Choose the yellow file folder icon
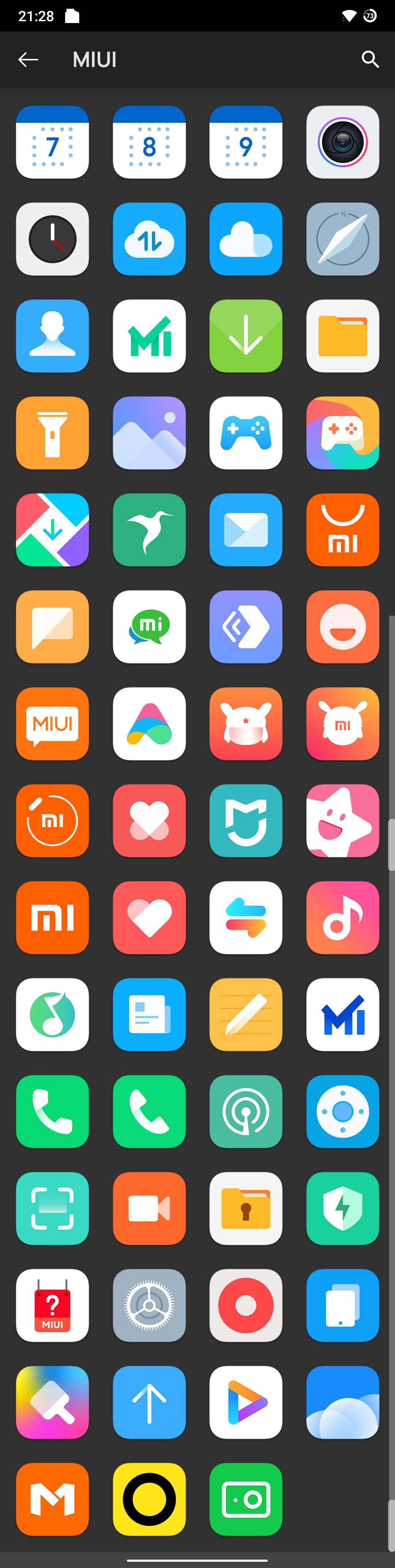 [343, 336]
